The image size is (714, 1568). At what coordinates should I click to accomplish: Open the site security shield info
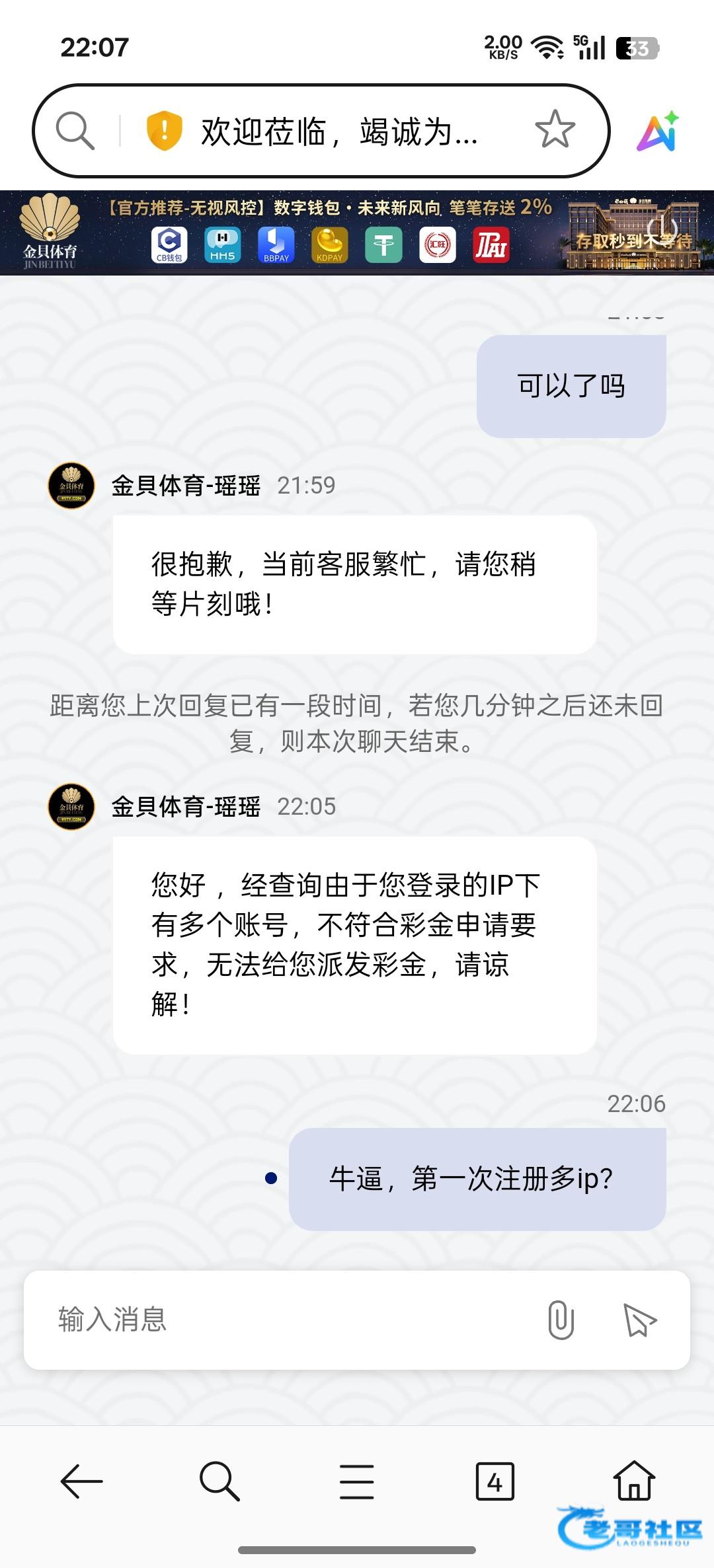point(164,130)
